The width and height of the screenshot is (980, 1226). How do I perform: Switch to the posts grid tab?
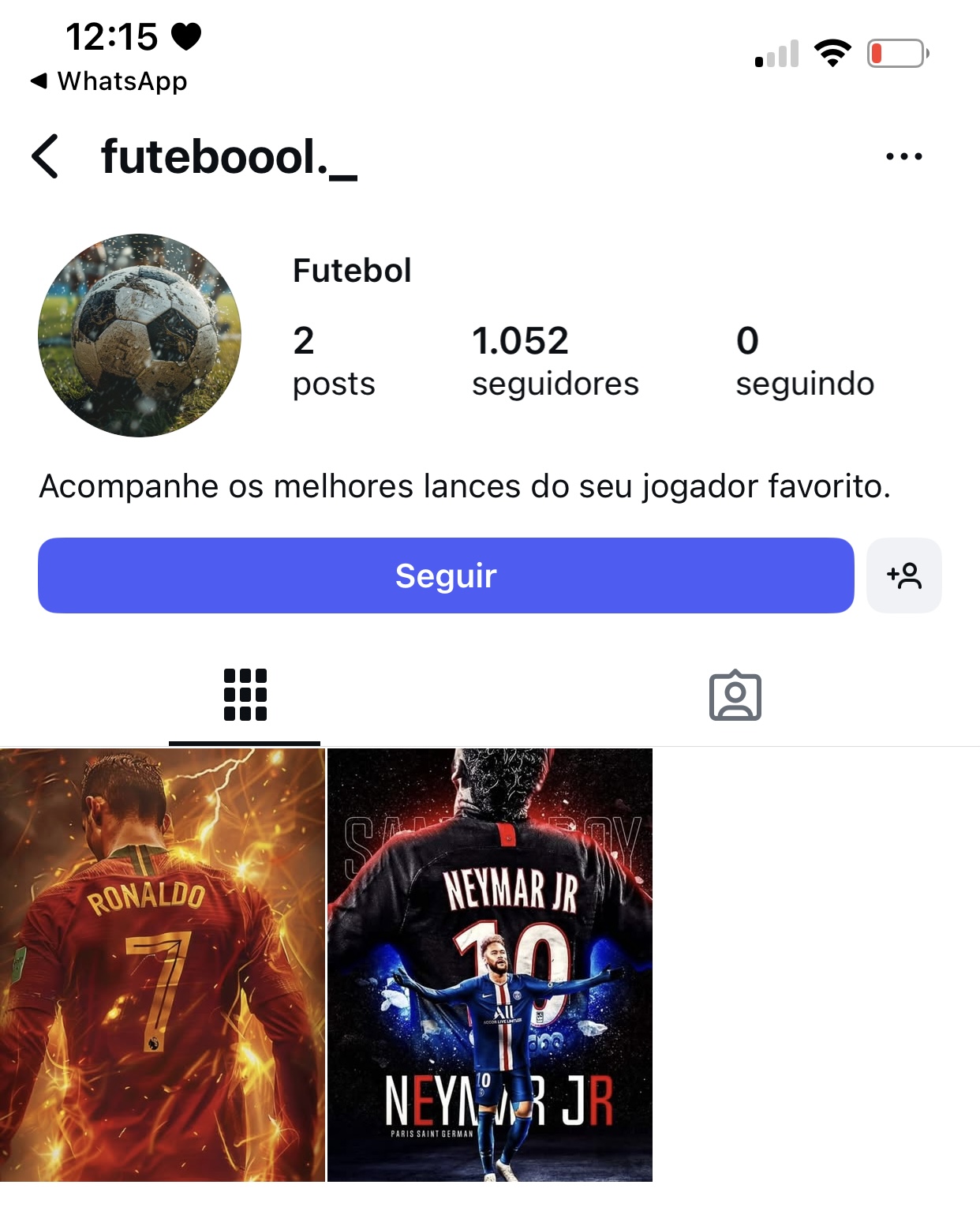click(x=245, y=695)
